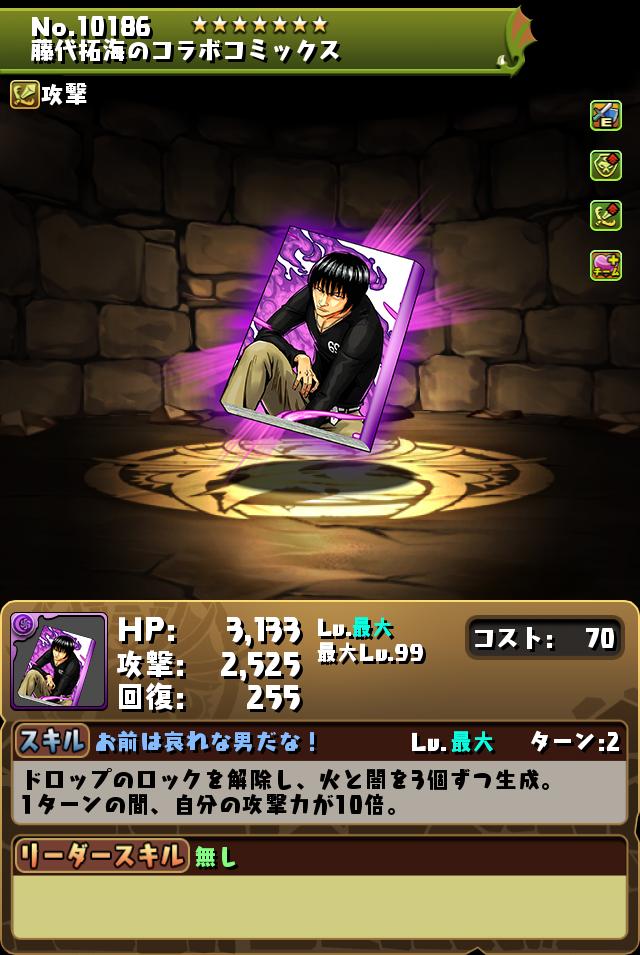Tap the sword awakening icon marked E
Image resolution: width=640 pixels, height=955 pixels.
pos(605,115)
